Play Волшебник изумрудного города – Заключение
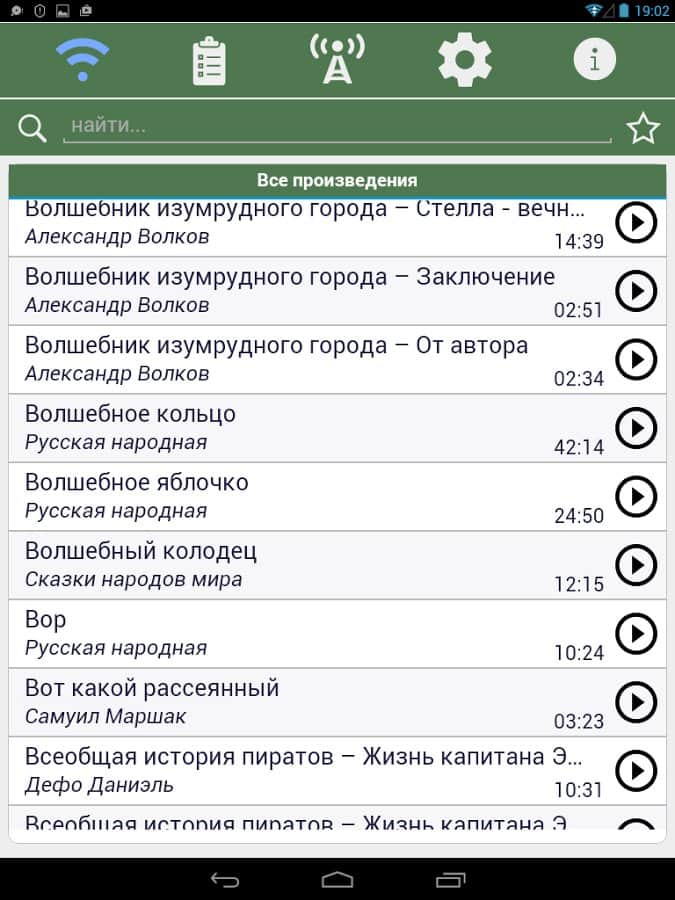 (x=636, y=291)
